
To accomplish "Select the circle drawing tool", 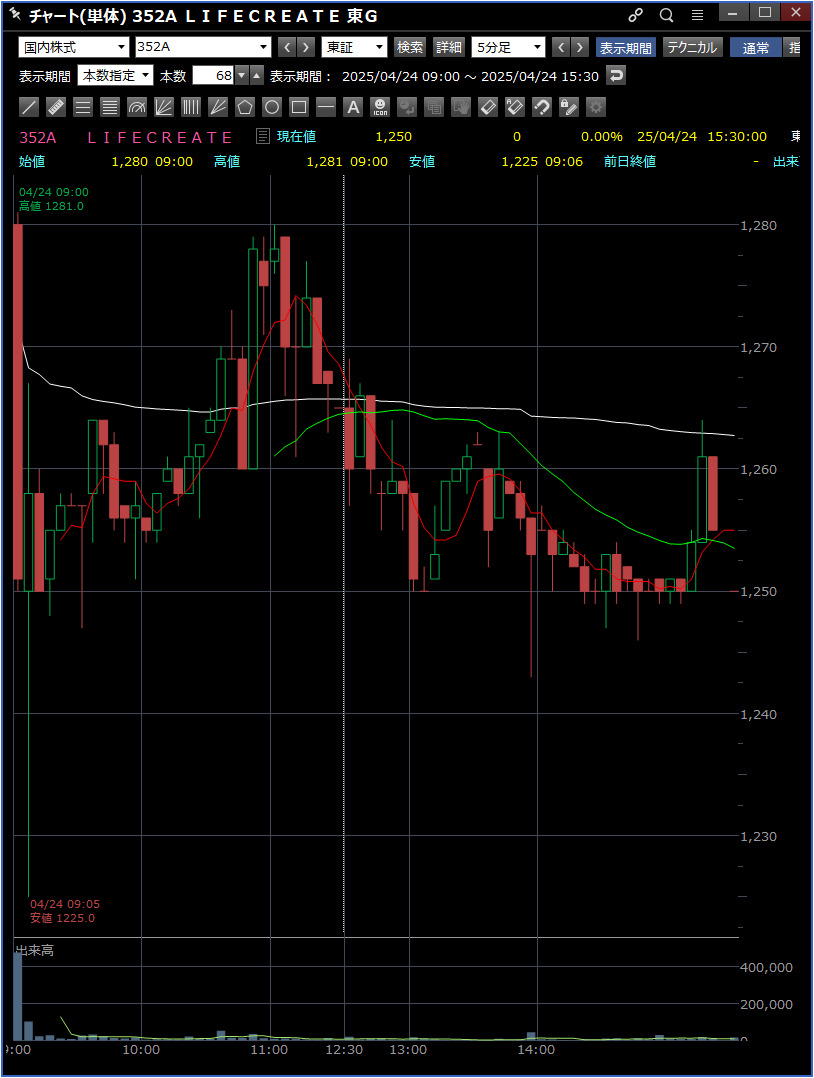I will (x=271, y=107).
